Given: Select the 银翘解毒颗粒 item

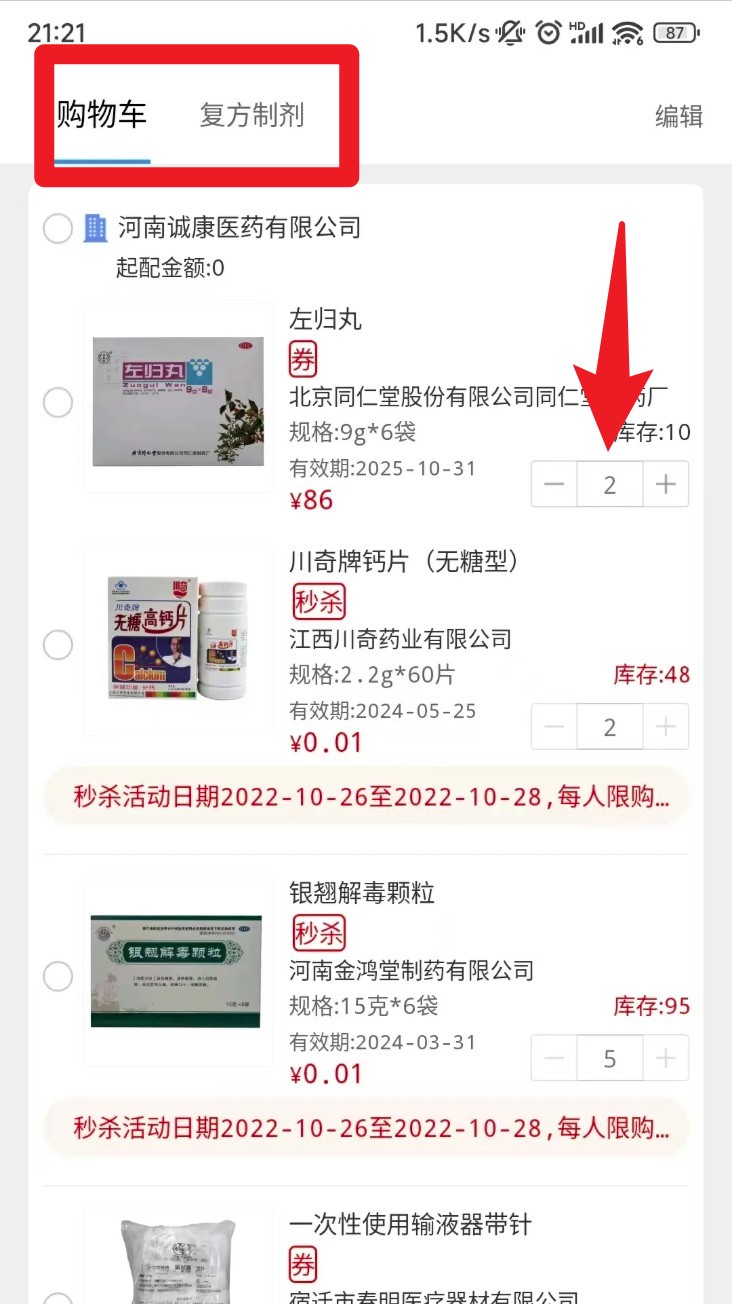Looking at the screenshot, I should [58, 976].
